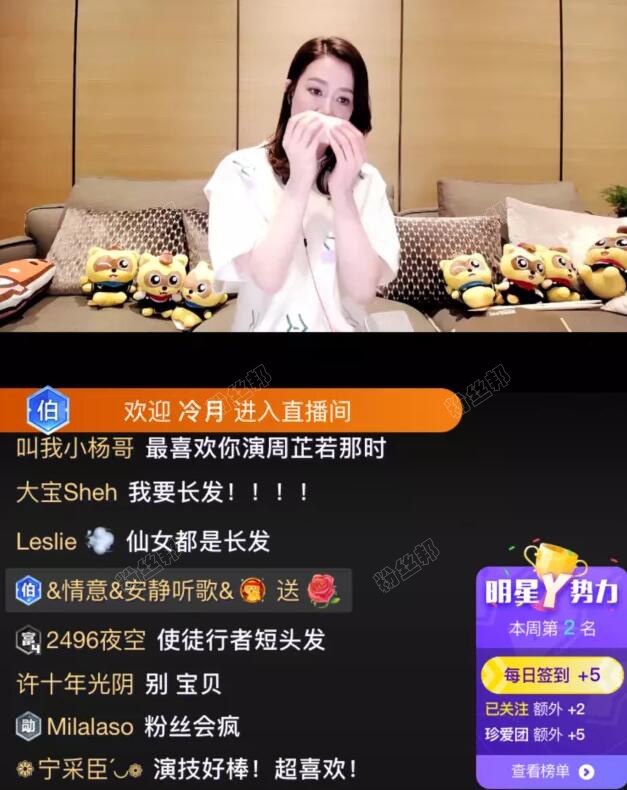Open the &情意&安静听歌& gift message
The image size is (627, 790).
(x=178, y=590)
